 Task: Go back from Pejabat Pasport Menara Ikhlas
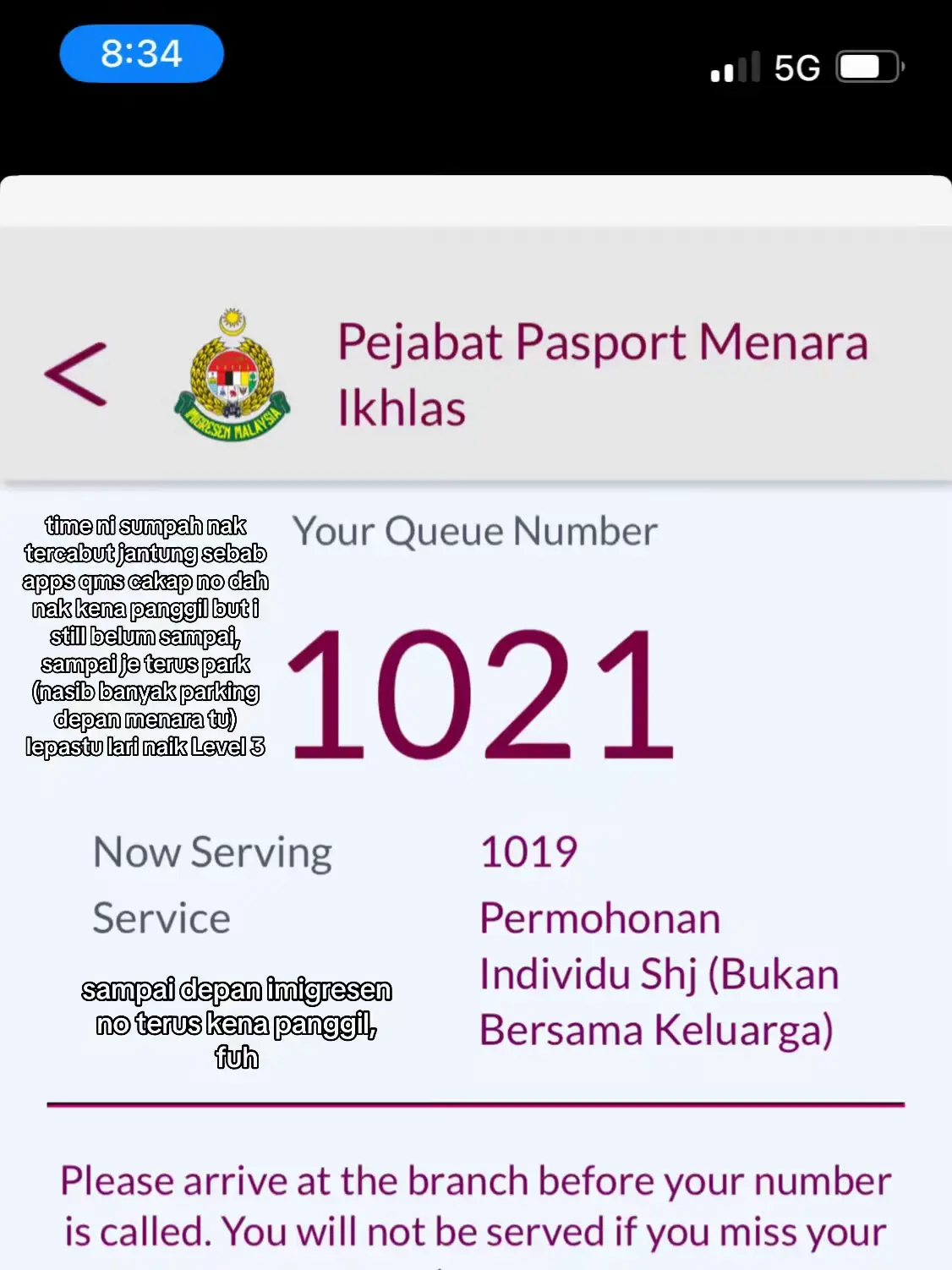[x=76, y=375]
